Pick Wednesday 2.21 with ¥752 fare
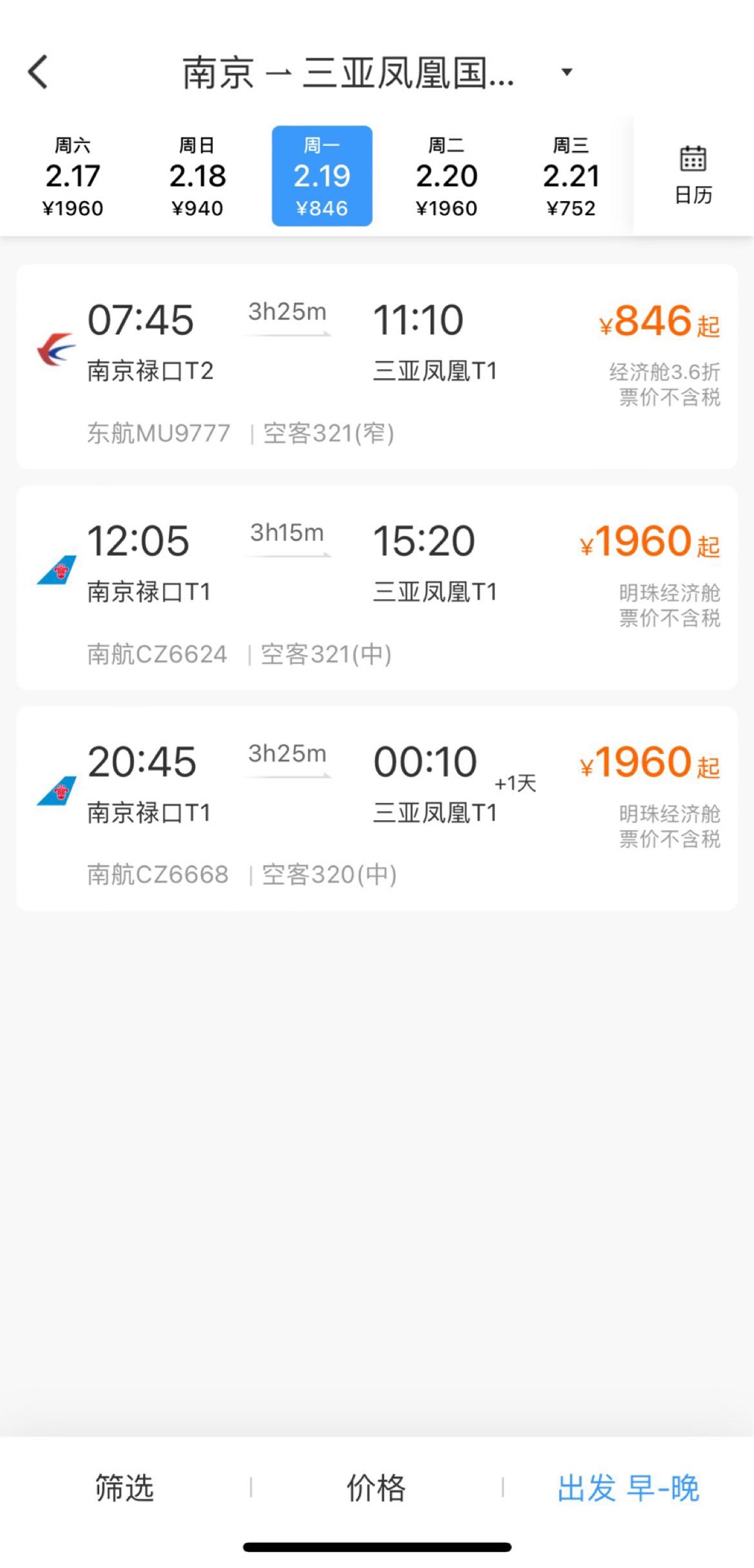754x1568 pixels. pyautogui.click(x=571, y=177)
